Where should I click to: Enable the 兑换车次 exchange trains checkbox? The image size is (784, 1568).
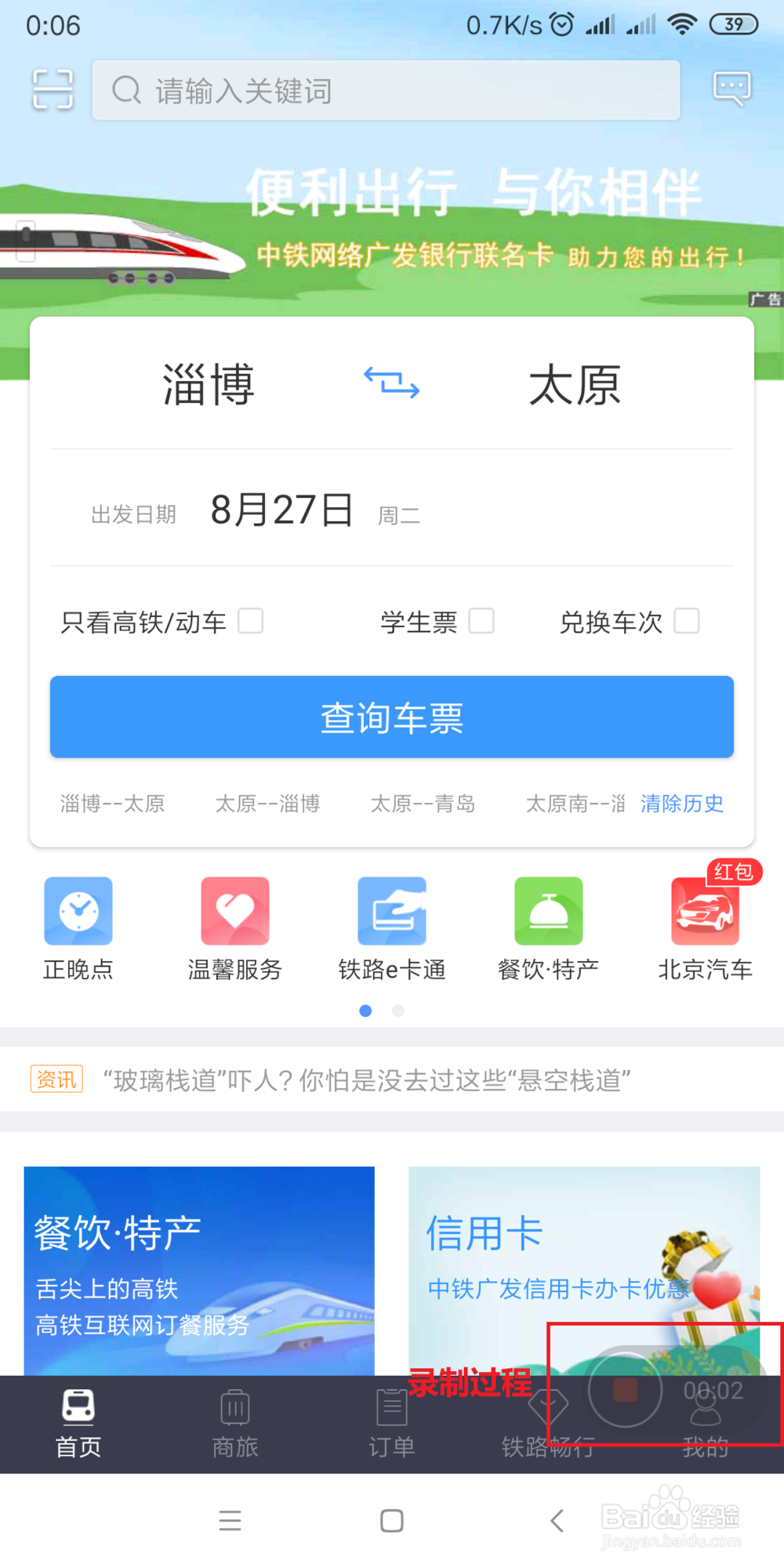[687, 621]
